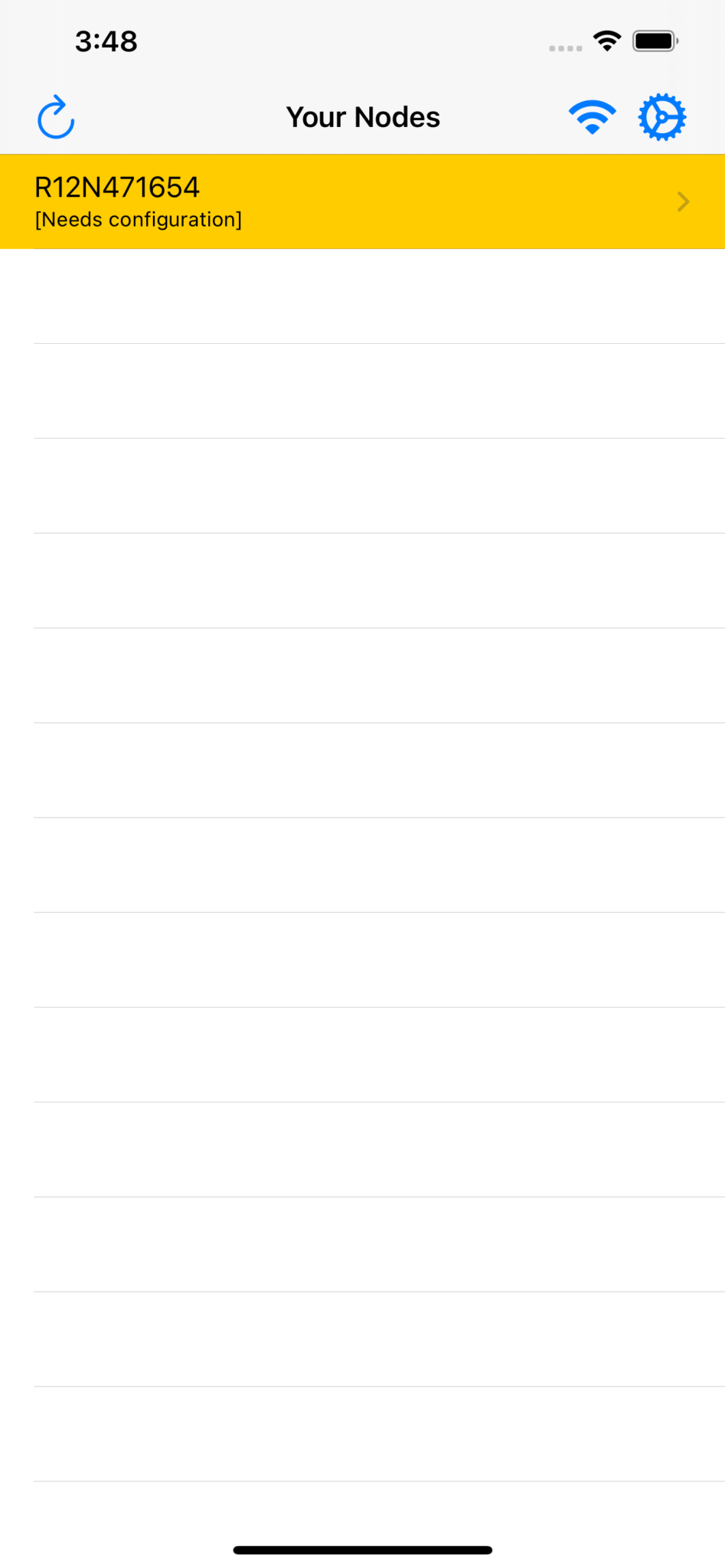Tap the clock showing 3:48

(106, 41)
